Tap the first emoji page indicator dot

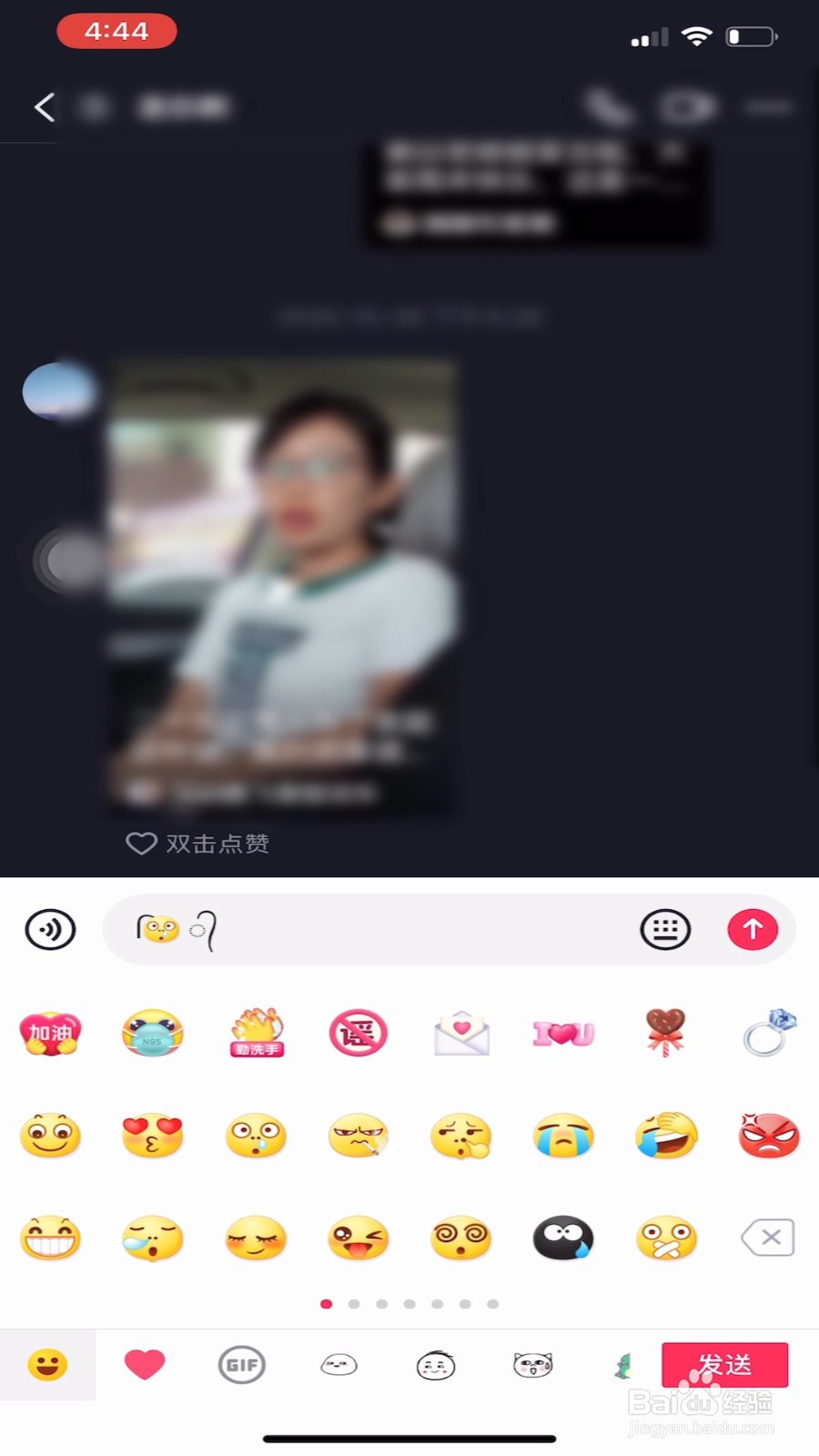[326, 1303]
